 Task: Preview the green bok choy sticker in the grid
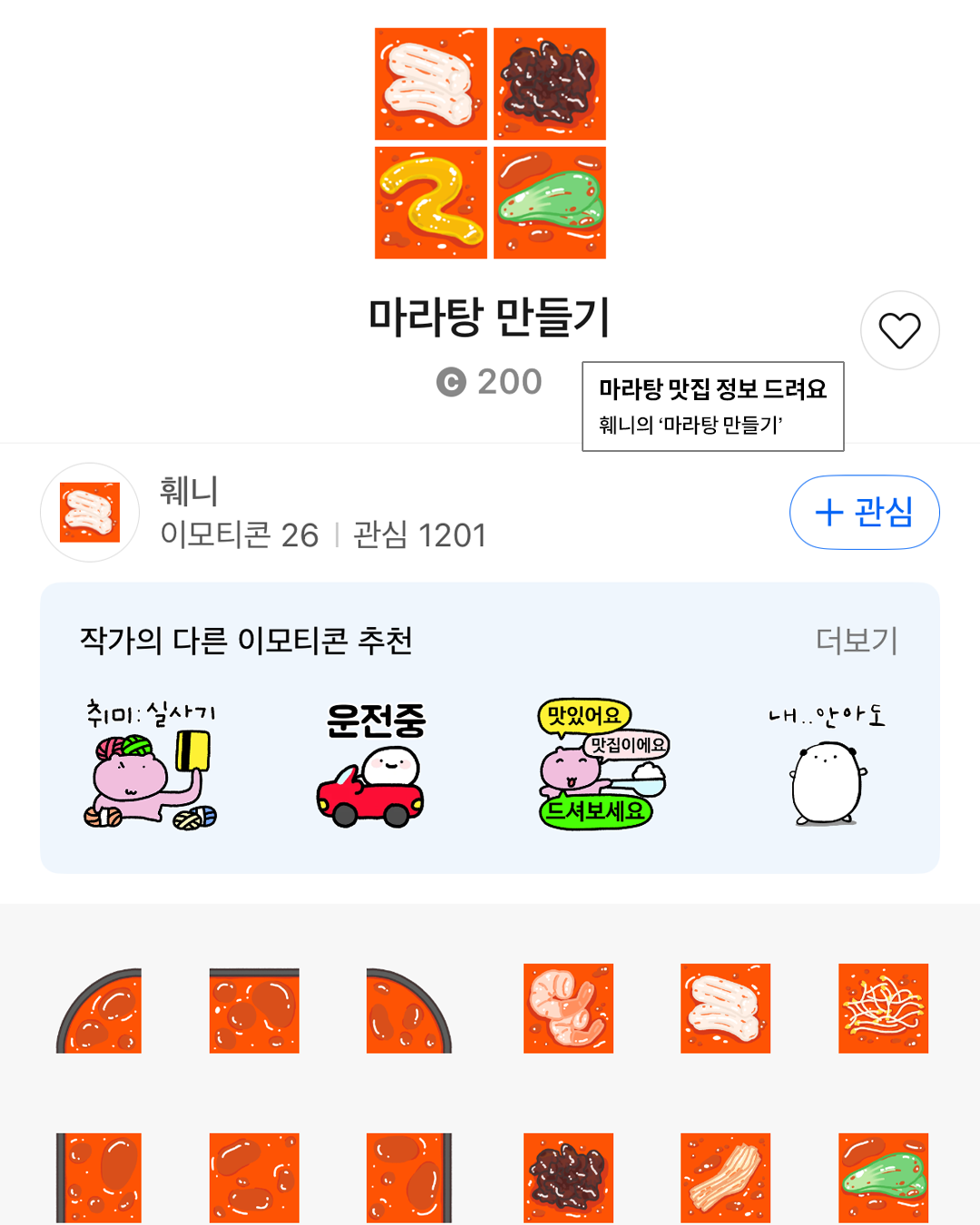tap(883, 1177)
